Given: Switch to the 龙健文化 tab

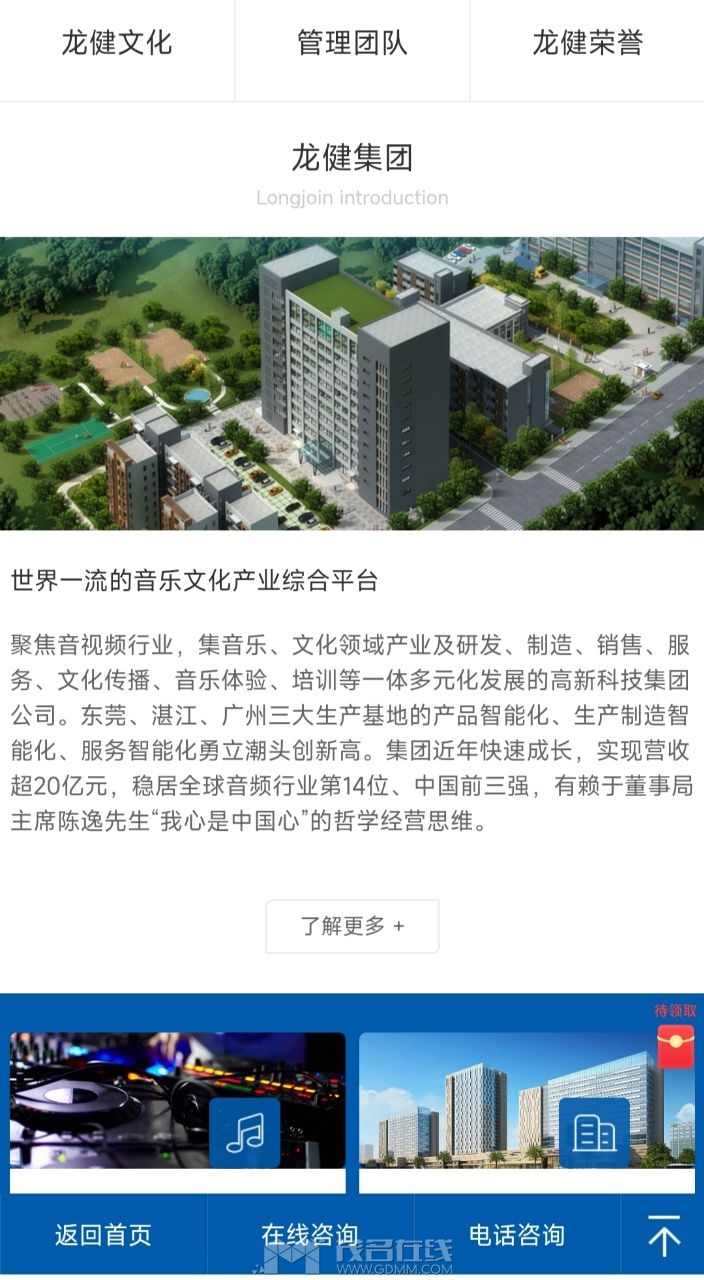Looking at the screenshot, I should click(117, 43).
